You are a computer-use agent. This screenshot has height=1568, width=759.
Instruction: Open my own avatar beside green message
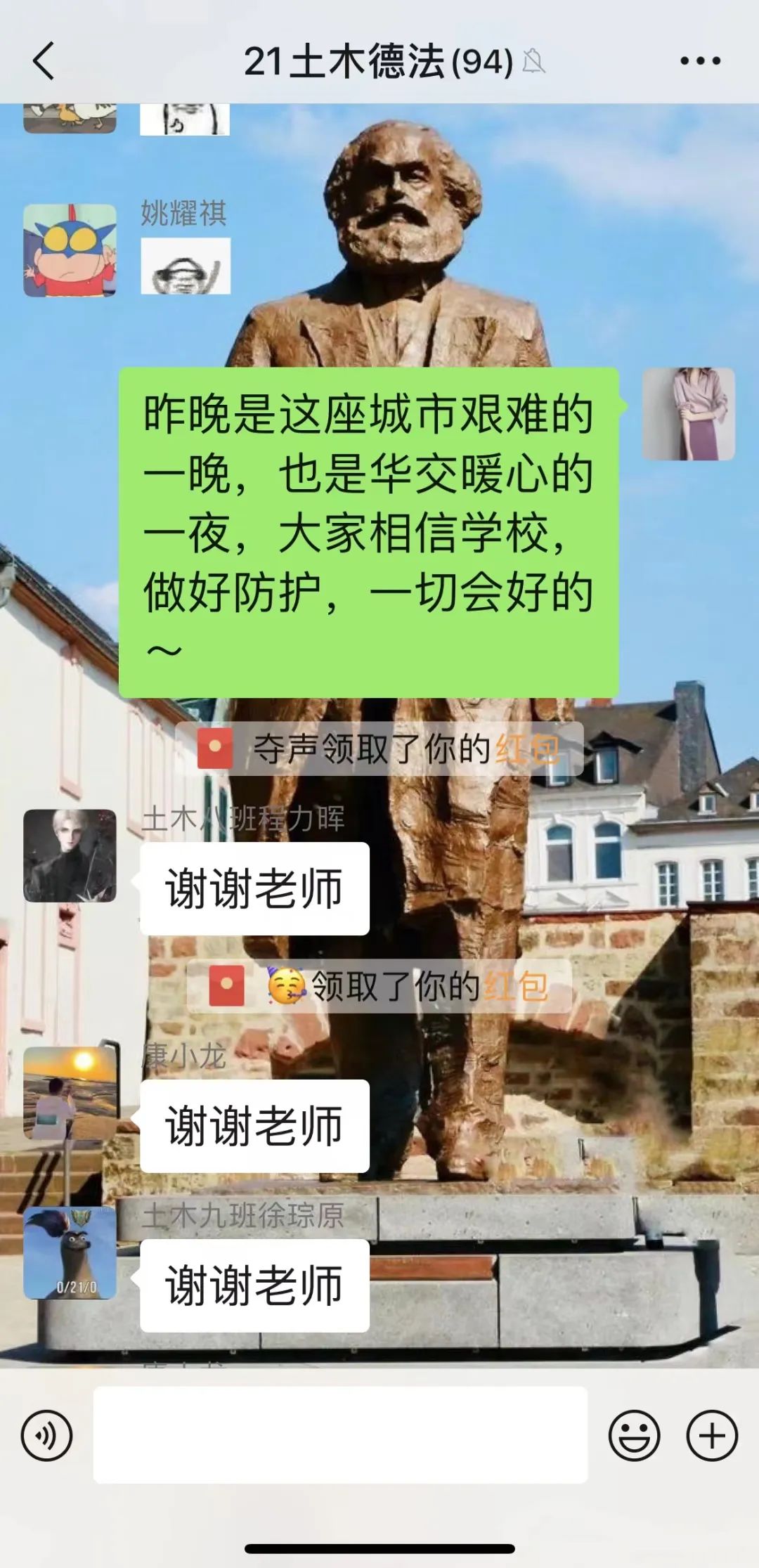[x=688, y=414]
